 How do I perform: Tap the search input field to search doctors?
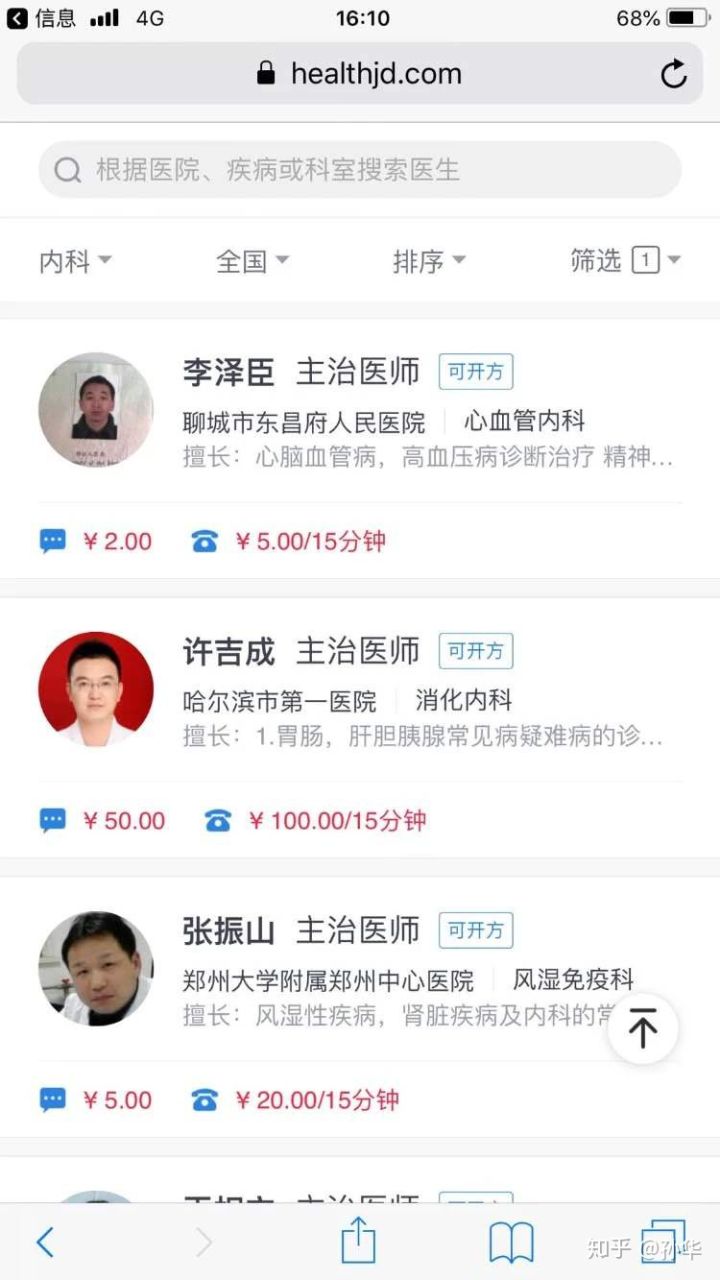pyautogui.click(x=360, y=170)
